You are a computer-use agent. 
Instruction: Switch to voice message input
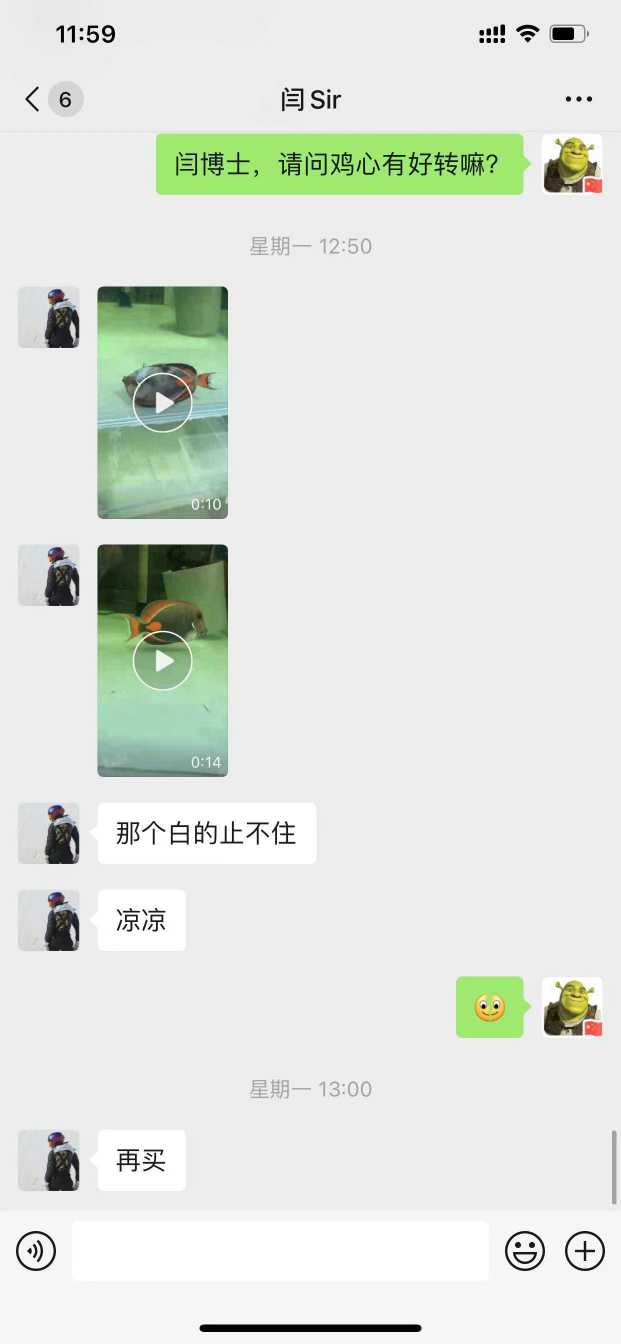pyautogui.click(x=36, y=1251)
